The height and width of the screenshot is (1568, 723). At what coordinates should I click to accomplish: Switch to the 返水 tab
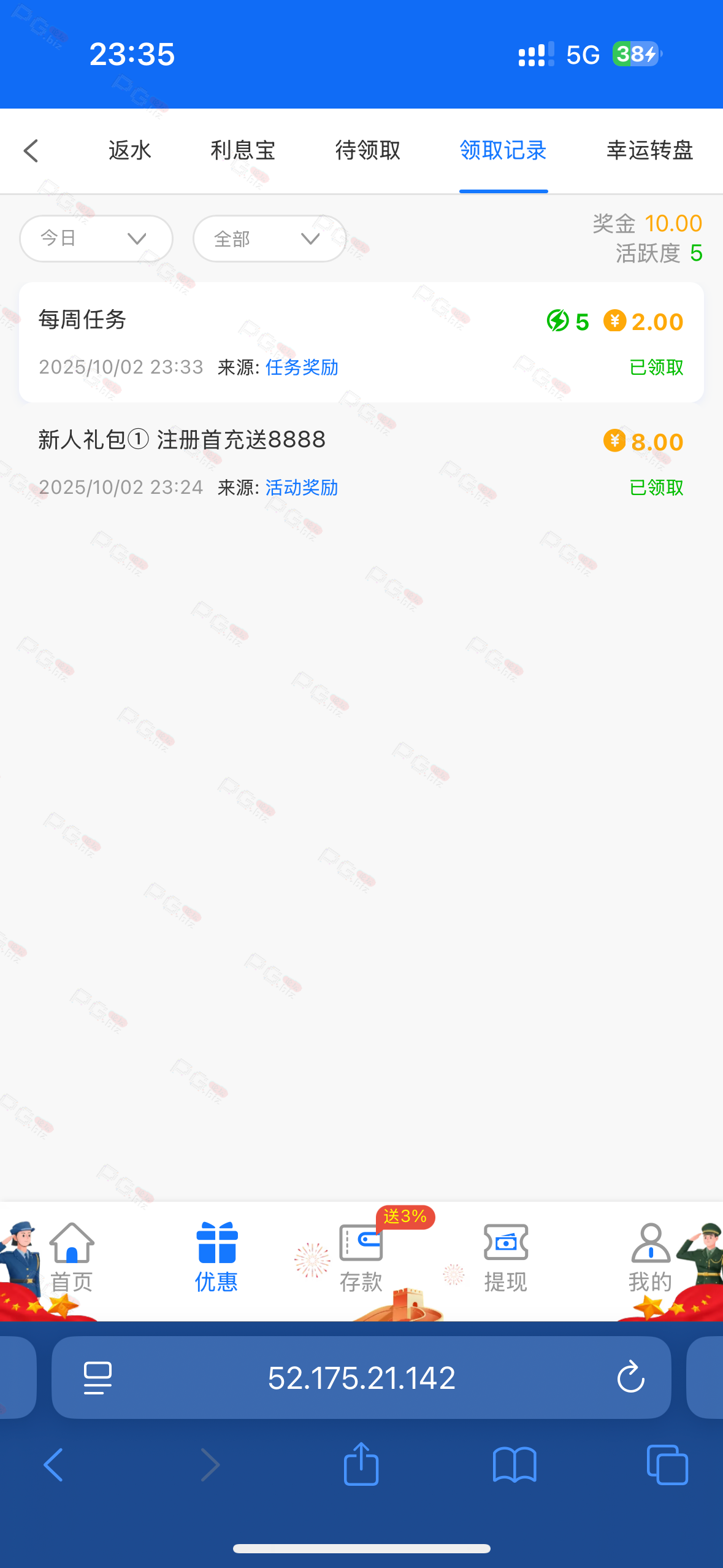[129, 150]
